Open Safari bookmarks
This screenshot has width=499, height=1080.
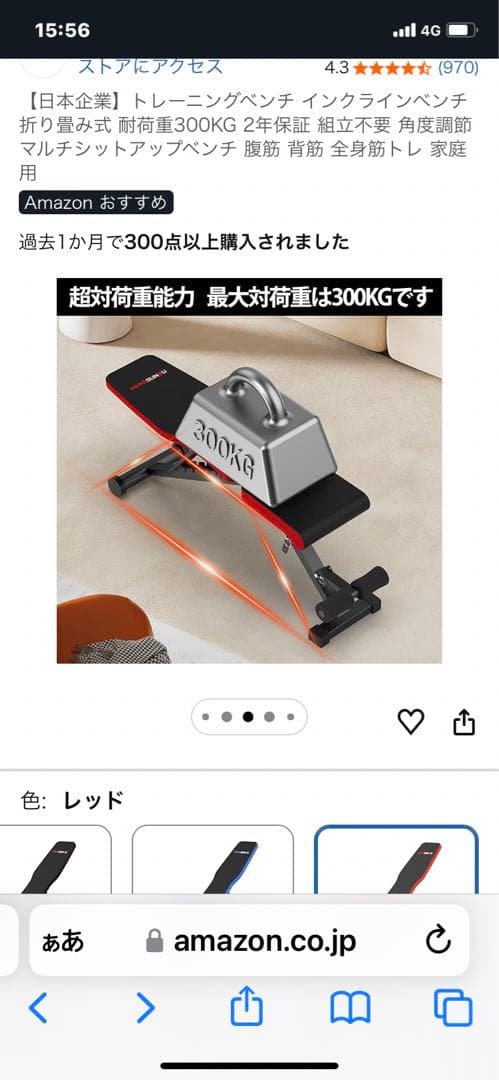click(350, 1008)
